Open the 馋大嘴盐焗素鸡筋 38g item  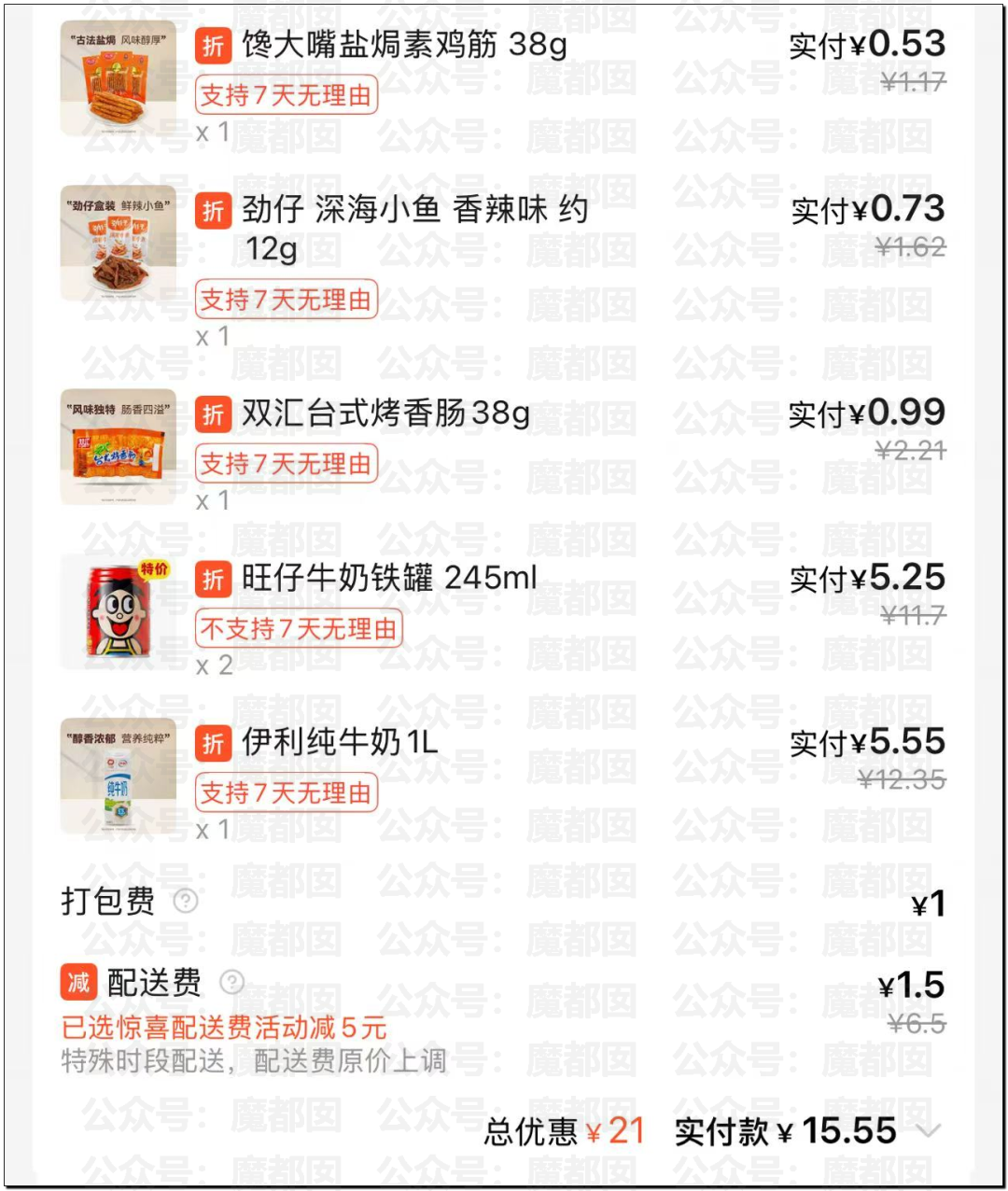click(403, 45)
